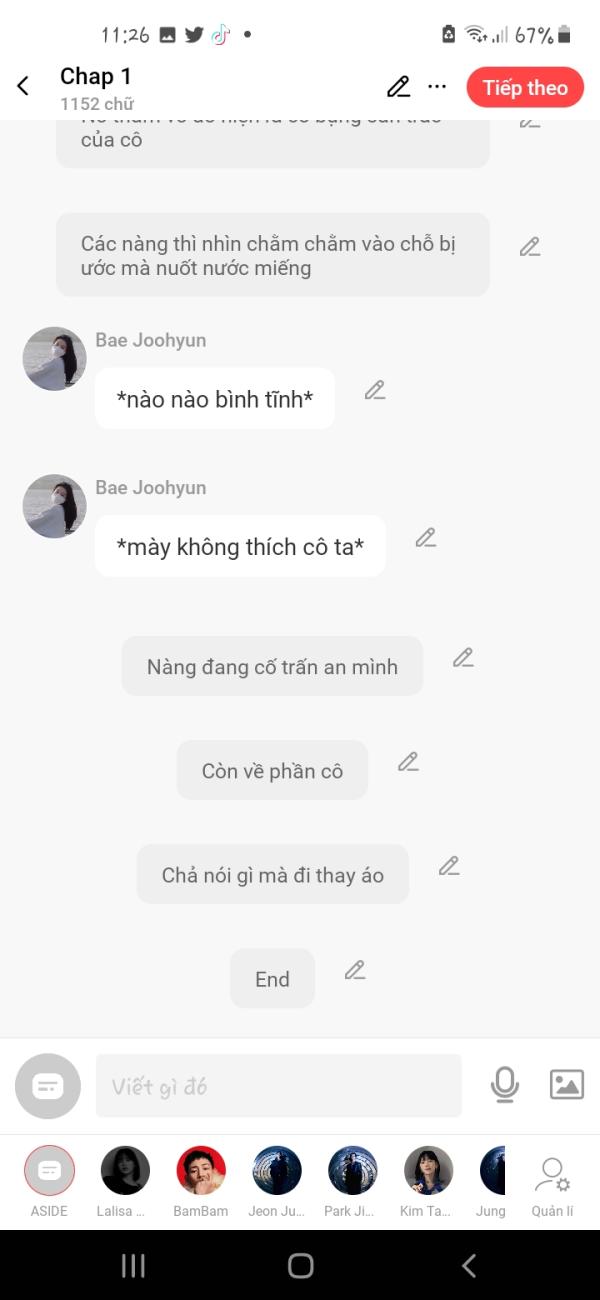Viewport: 600px width, 1300px height.
Task: Tap the Tiếp theo button
Action: click(525, 88)
